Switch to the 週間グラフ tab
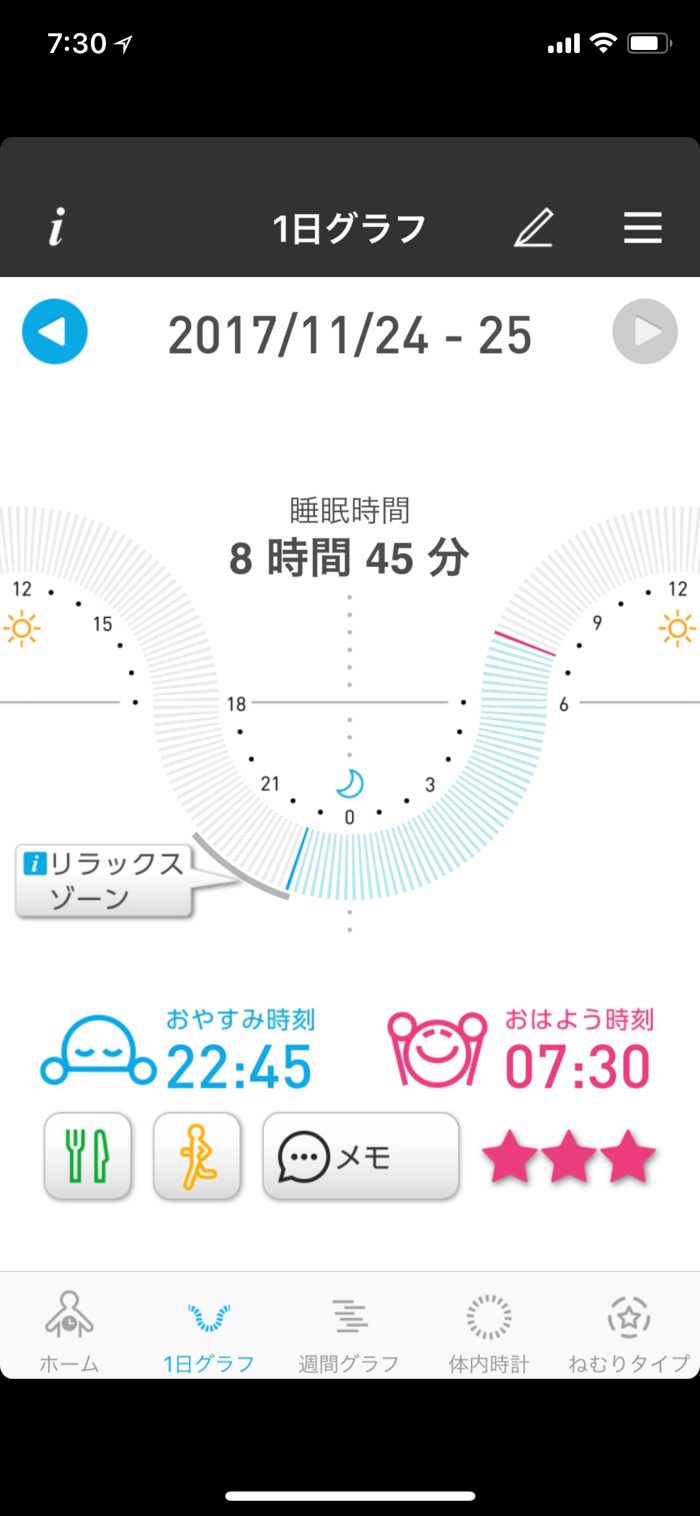This screenshot has height=1516, width=700. coord(349,1332)
